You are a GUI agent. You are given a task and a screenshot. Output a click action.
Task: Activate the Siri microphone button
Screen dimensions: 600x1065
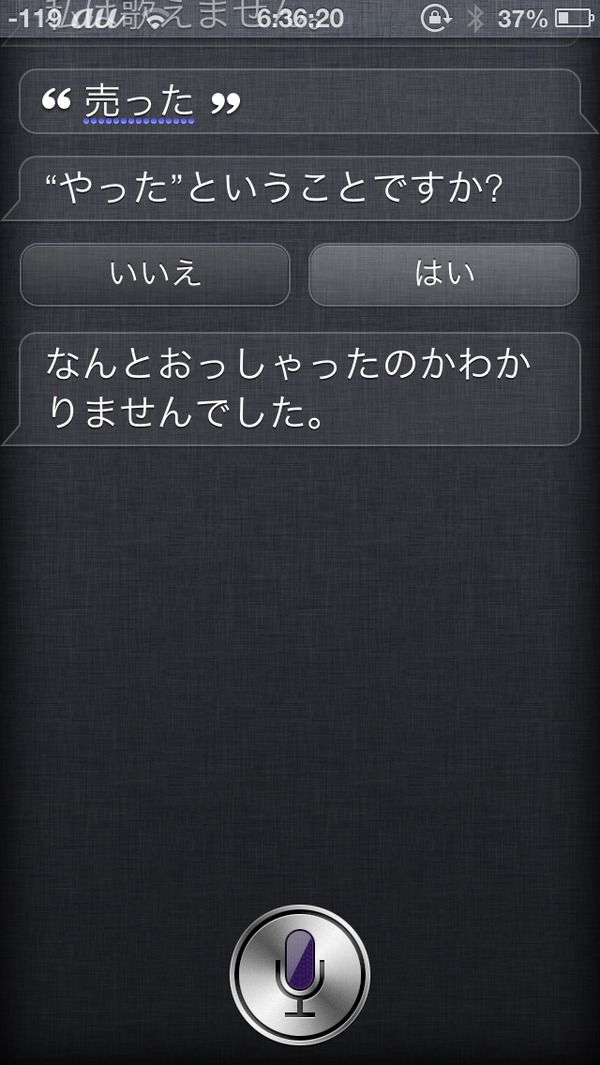click(300, 975)
